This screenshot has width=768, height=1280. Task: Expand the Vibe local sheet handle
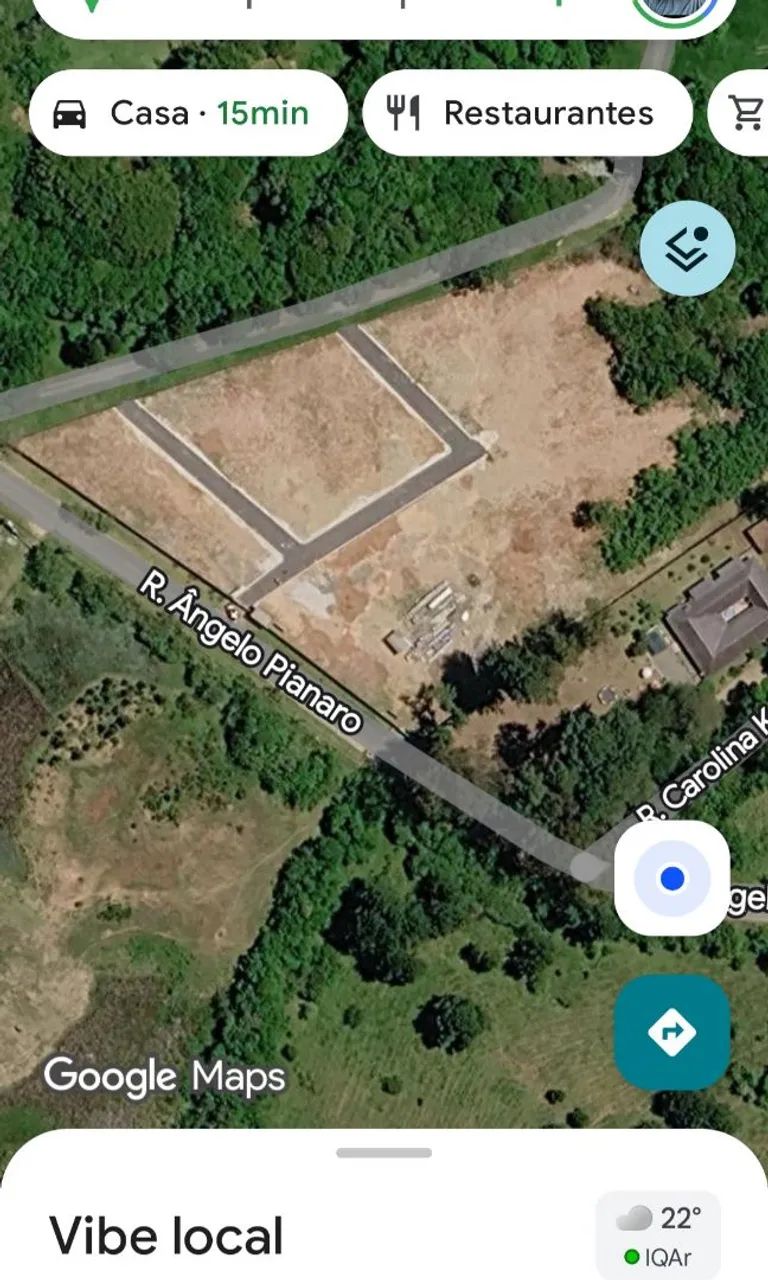(384, 1153)
